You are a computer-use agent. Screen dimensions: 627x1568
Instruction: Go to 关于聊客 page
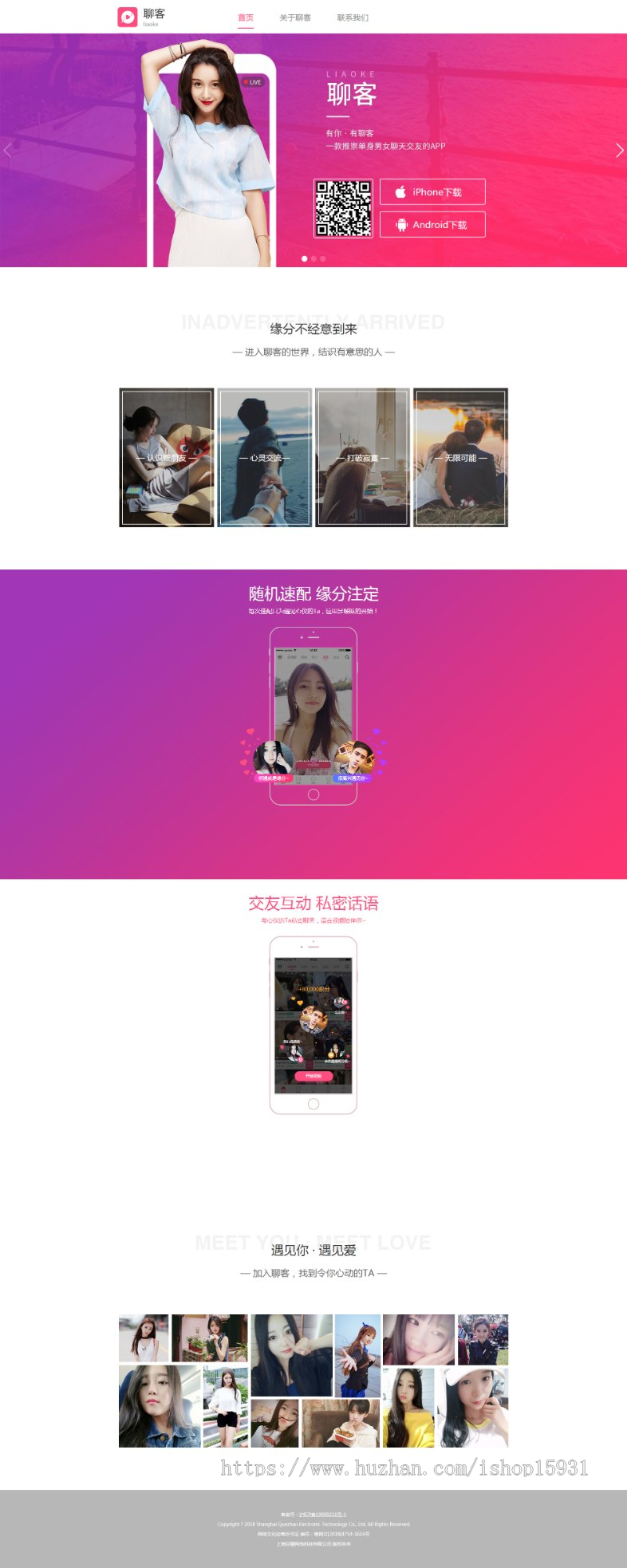[x=295, y=18]
